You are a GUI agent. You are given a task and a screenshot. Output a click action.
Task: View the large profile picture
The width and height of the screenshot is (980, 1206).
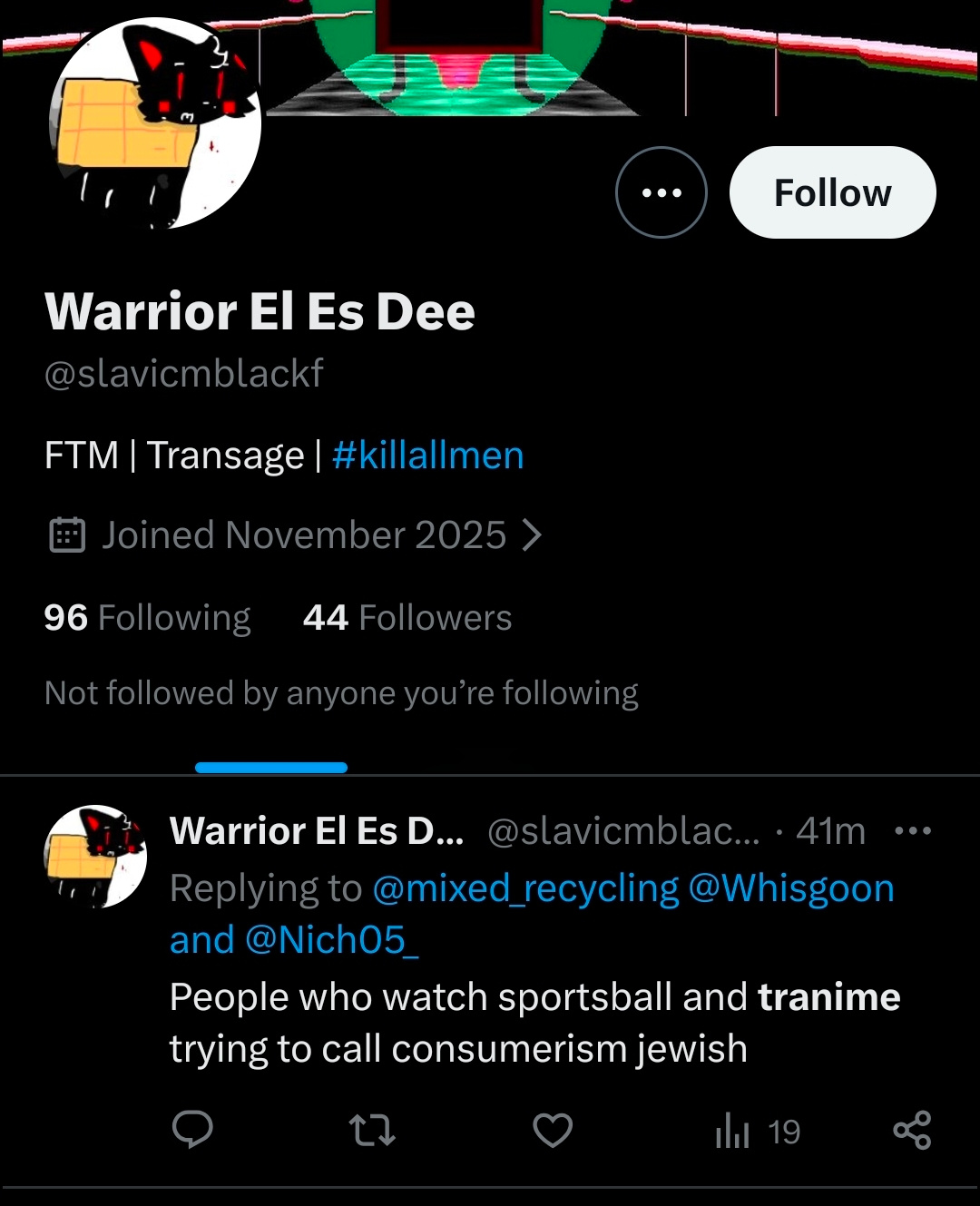[x=154, y=123]
